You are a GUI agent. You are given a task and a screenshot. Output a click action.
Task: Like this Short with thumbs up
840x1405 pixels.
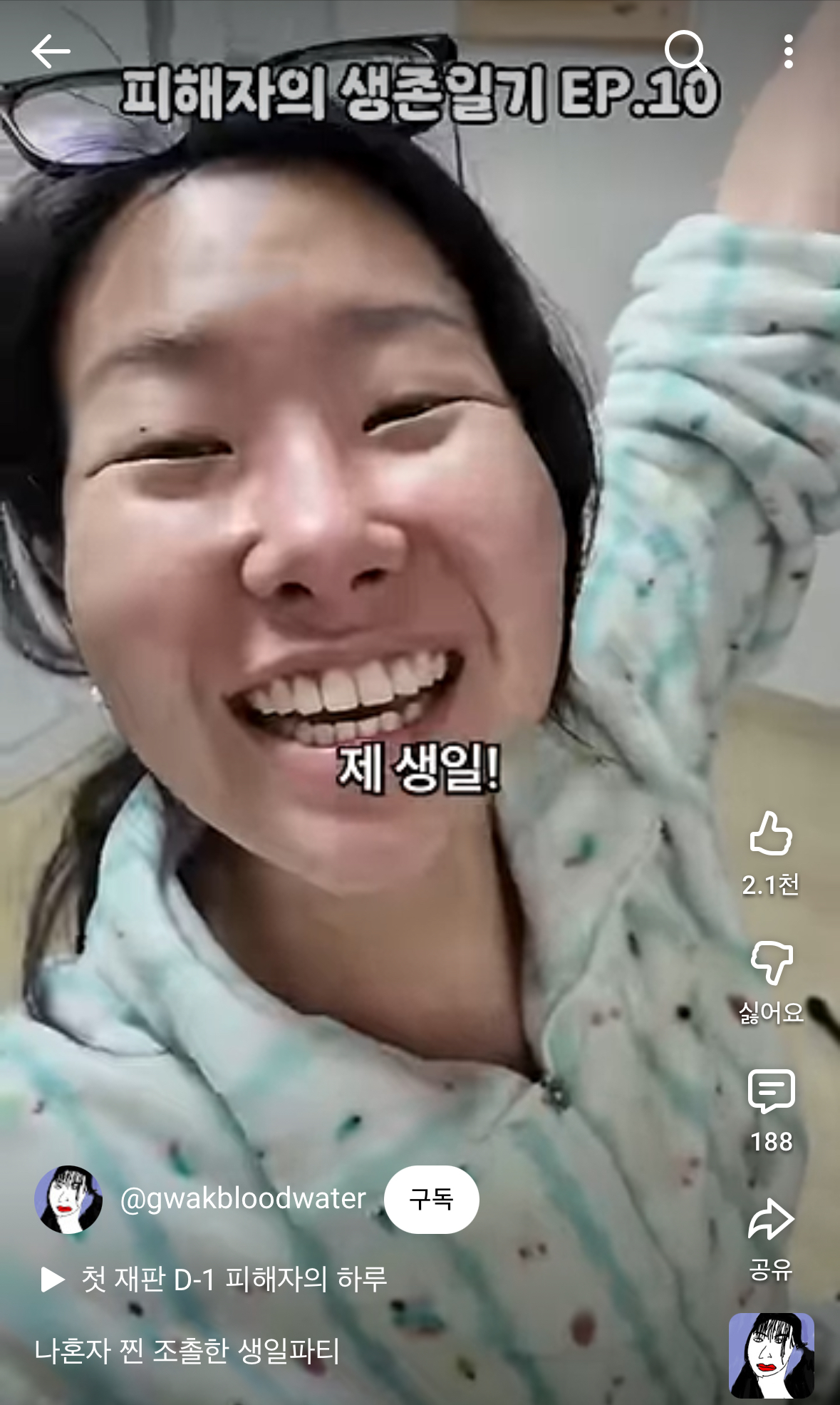tap(771, 834)
